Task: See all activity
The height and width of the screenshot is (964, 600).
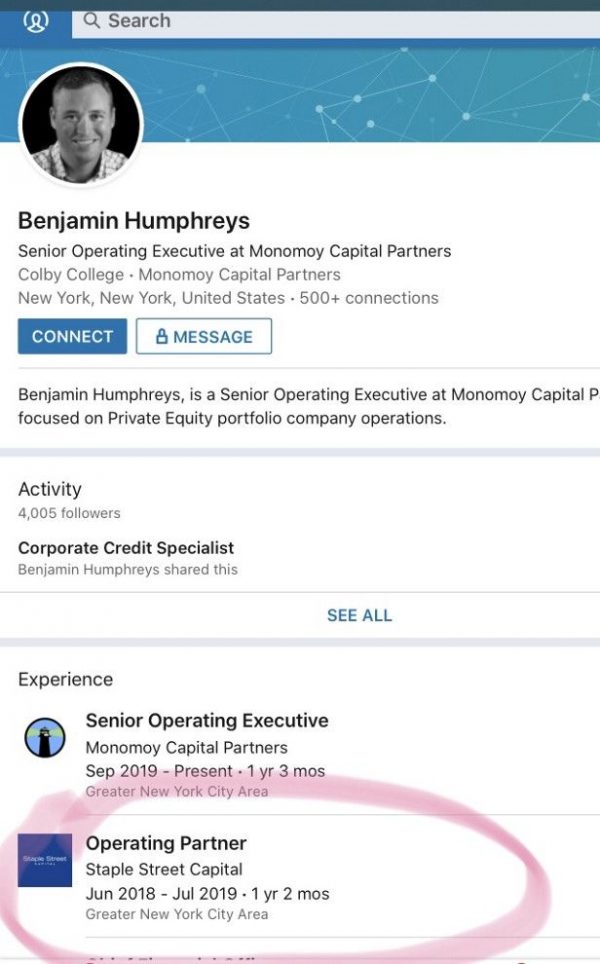Action: 359,615
